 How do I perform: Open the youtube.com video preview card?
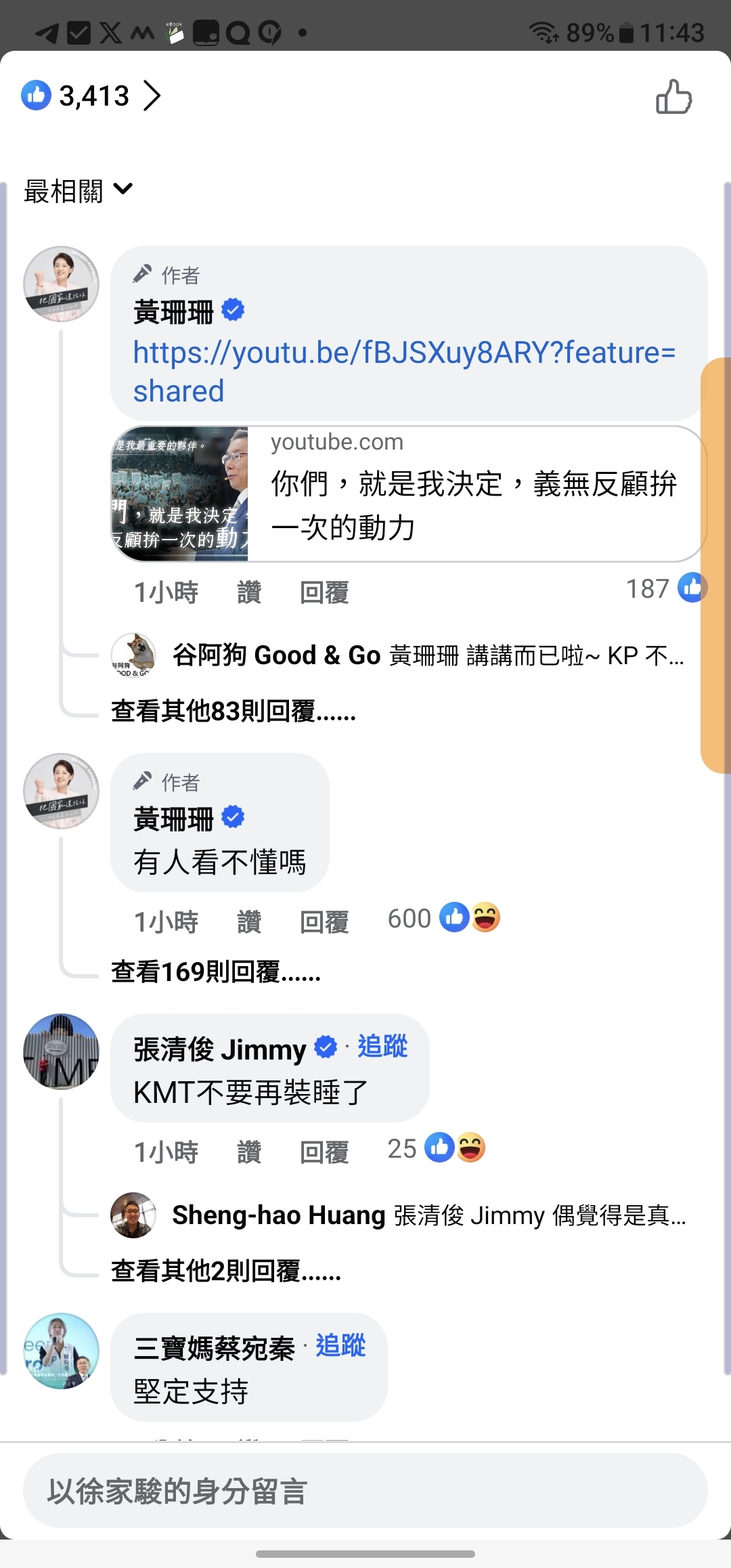click(x=409, y=494)
